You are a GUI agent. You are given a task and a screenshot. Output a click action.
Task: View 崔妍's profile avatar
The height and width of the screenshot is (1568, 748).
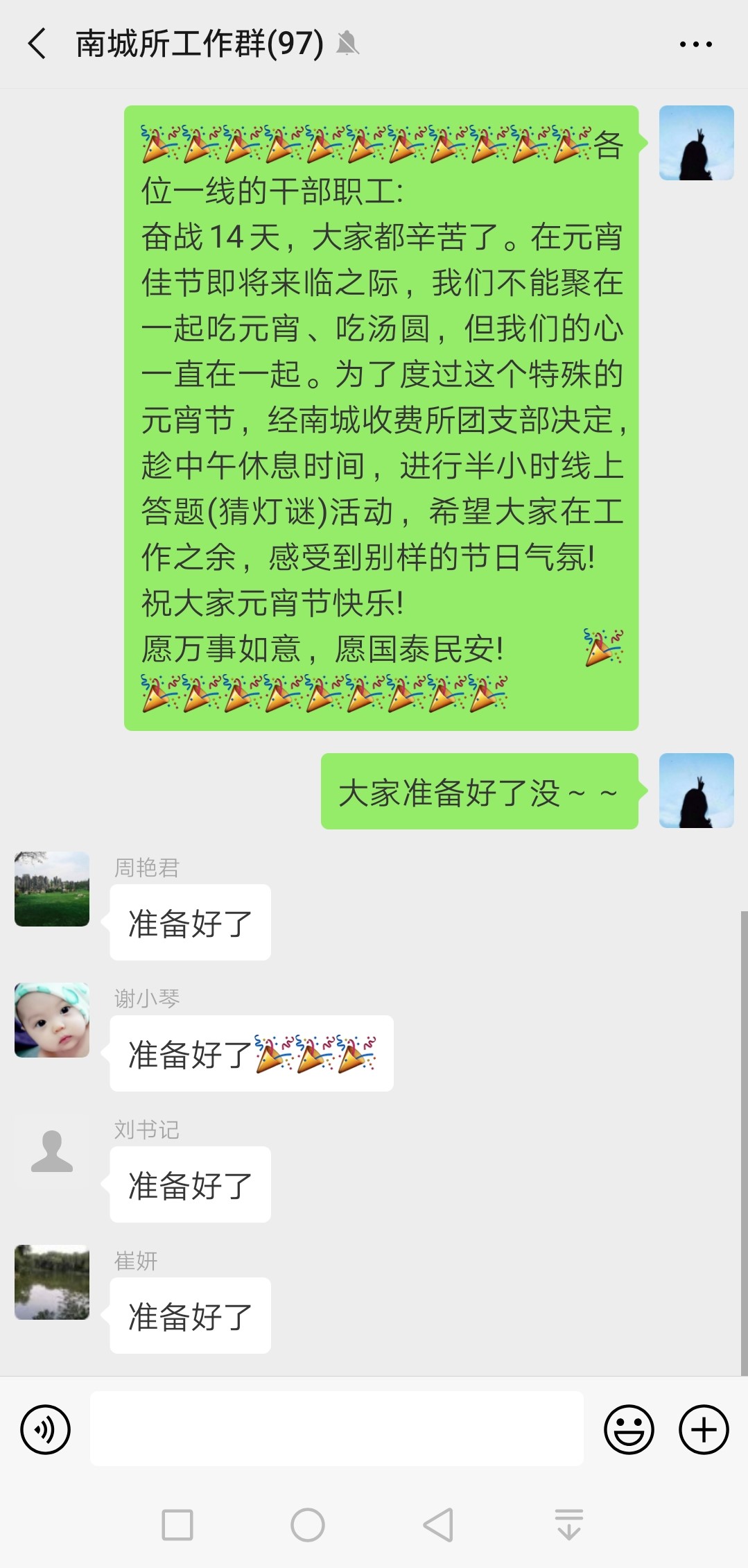tap(52, 1282)
